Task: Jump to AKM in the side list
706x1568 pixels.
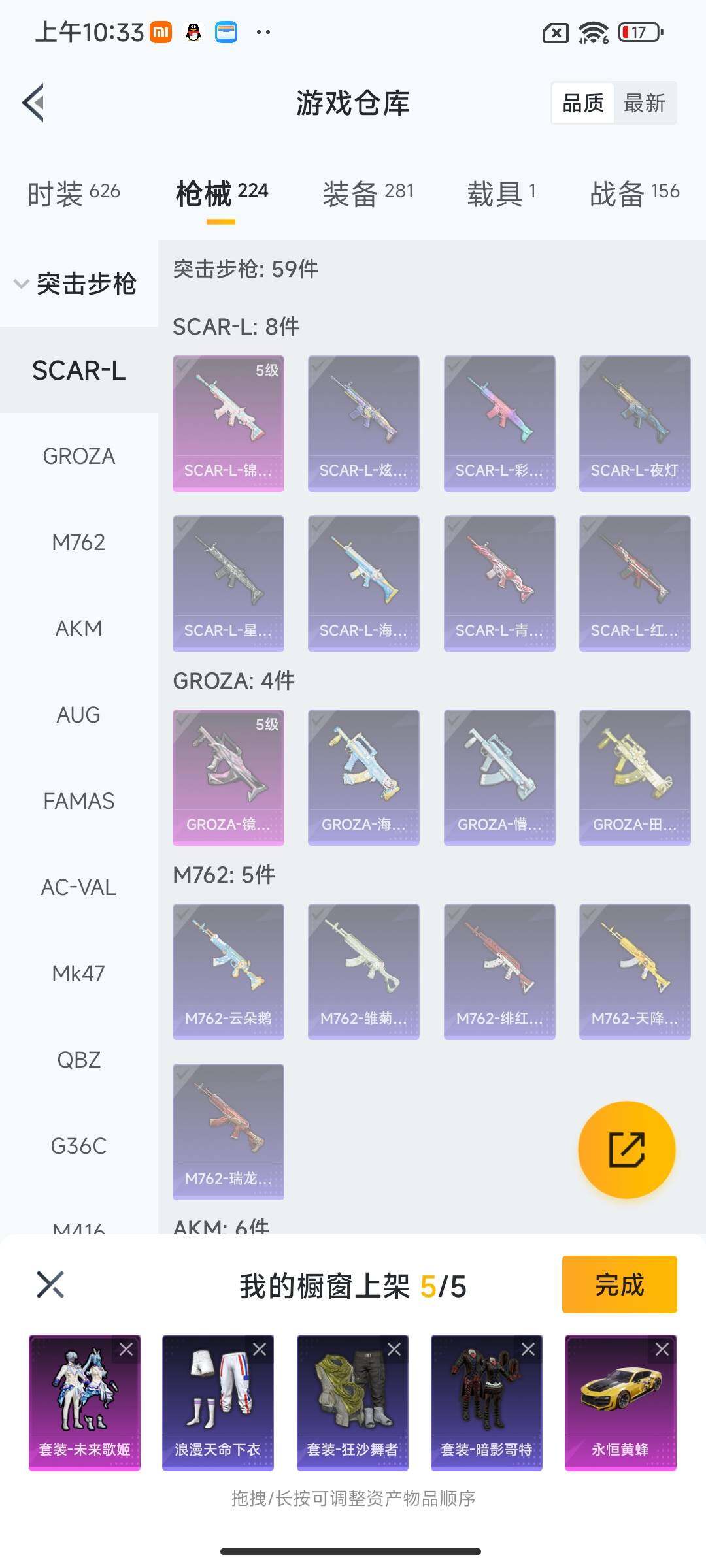Action: pos(78,629)
